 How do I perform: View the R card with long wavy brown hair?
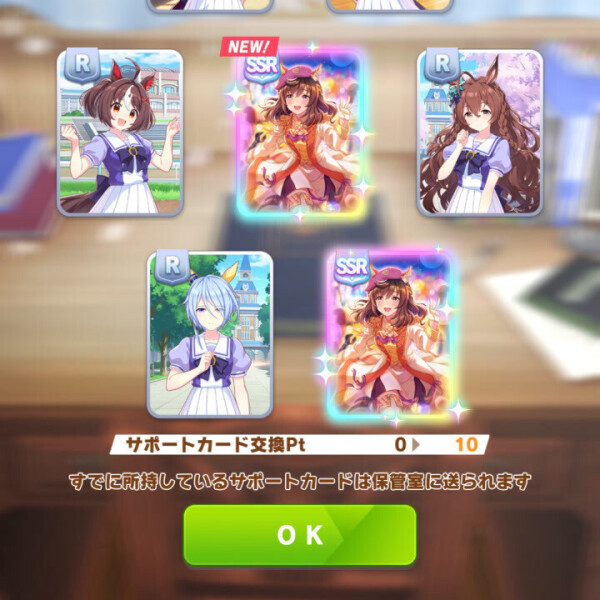pos(480,133)
